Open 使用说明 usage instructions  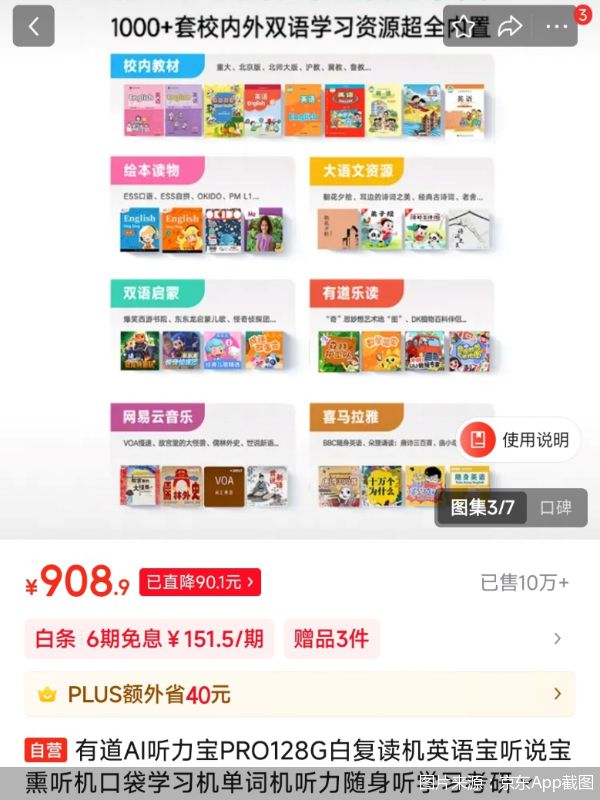519,440
